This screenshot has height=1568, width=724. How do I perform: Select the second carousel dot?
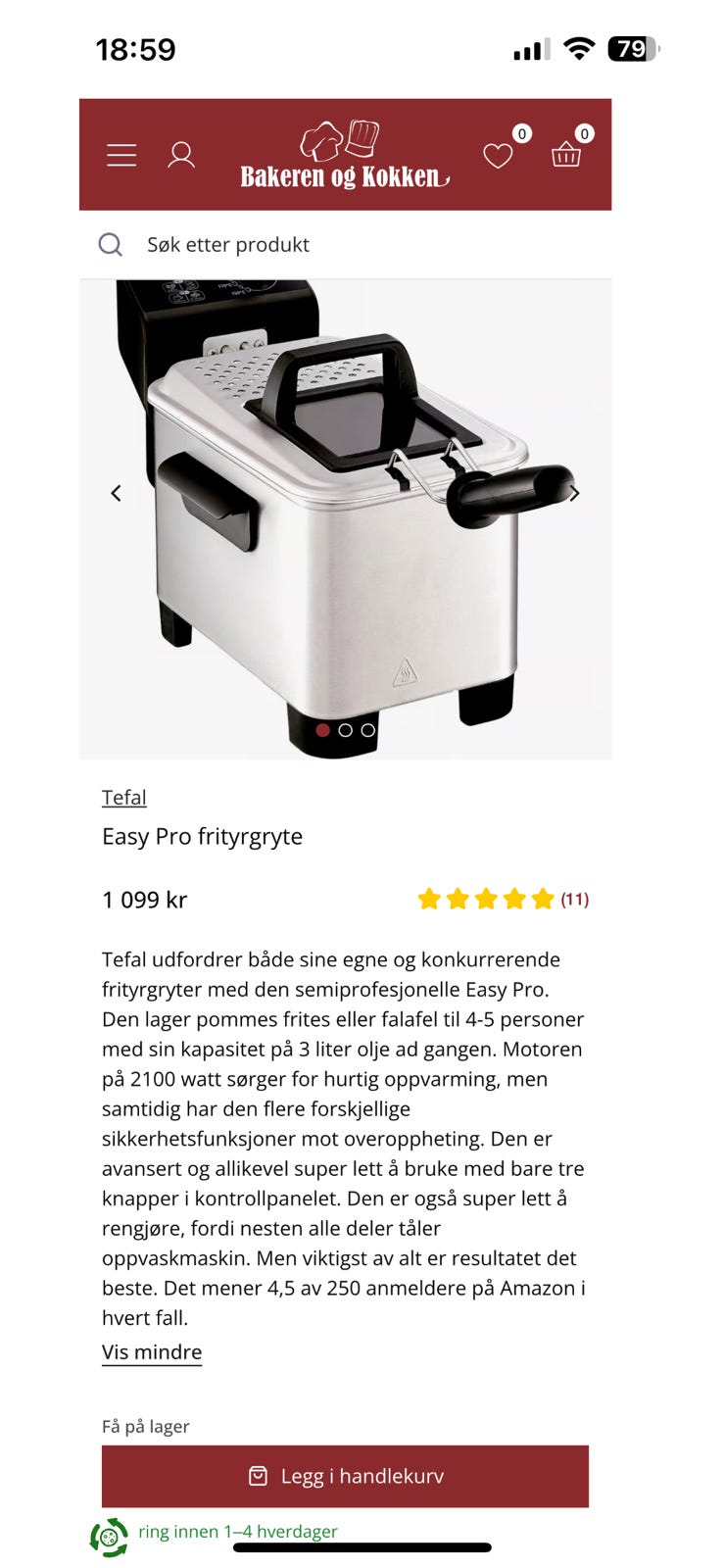pyautogui.click(x=345, y=730)
